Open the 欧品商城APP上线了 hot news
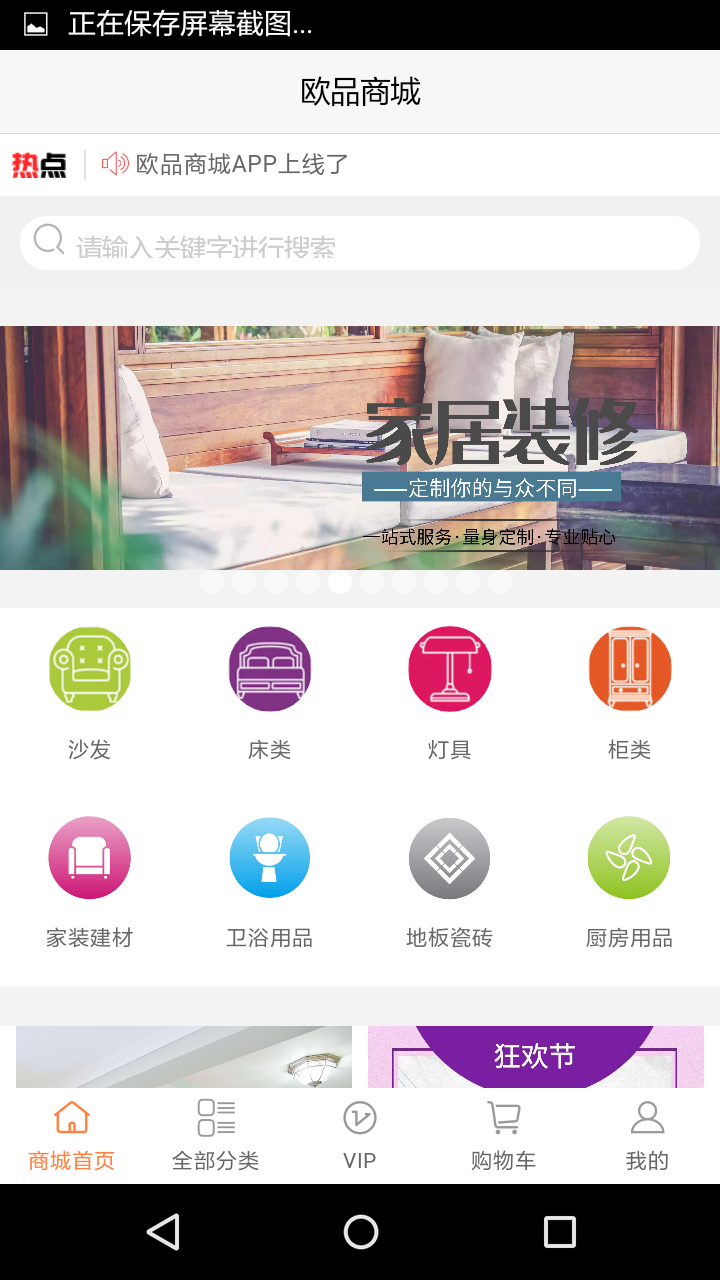The width and height of the screenshot is (720, 1280). (x=242, y=164)
